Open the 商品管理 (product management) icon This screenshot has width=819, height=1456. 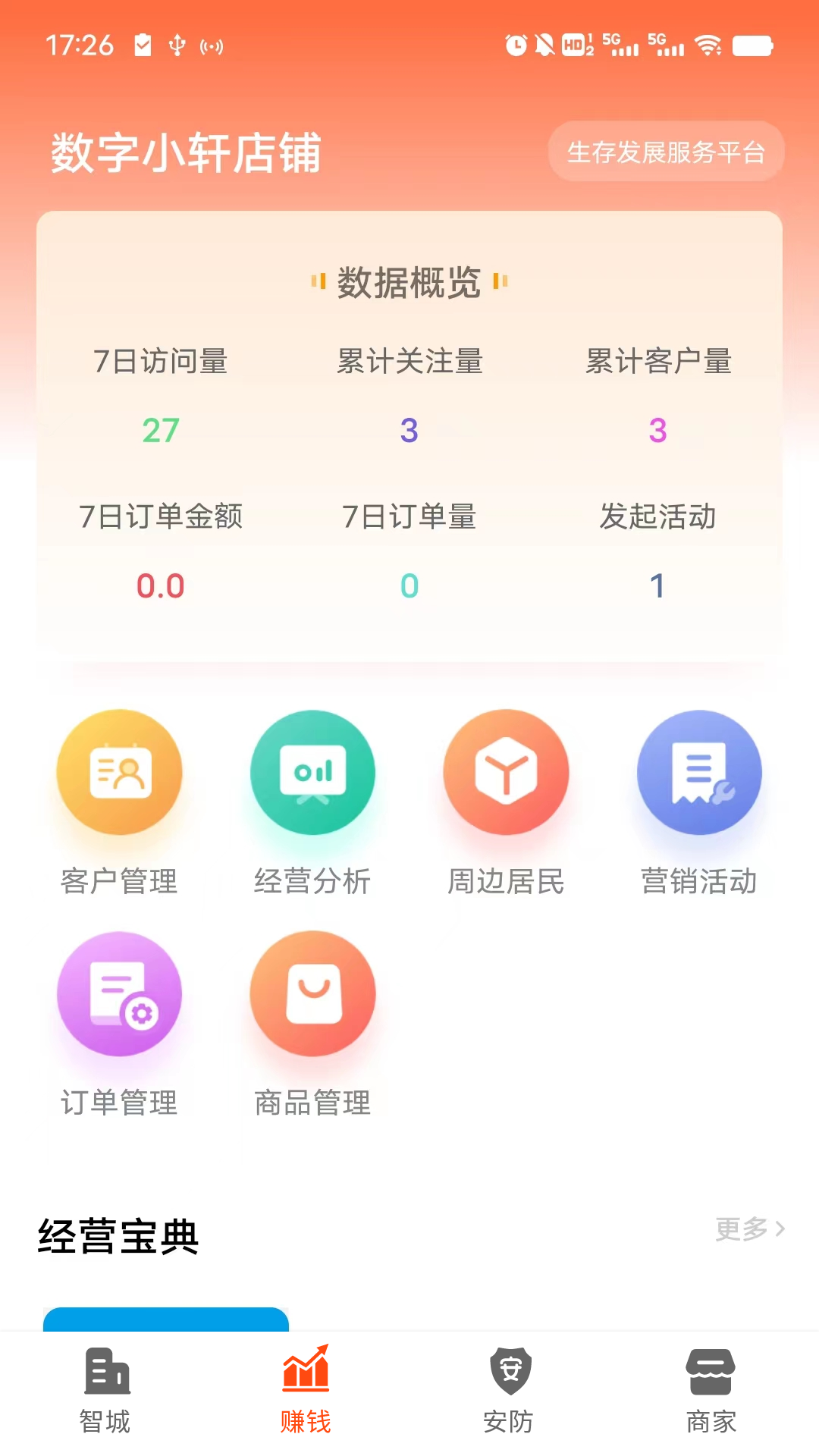(312, 993)
